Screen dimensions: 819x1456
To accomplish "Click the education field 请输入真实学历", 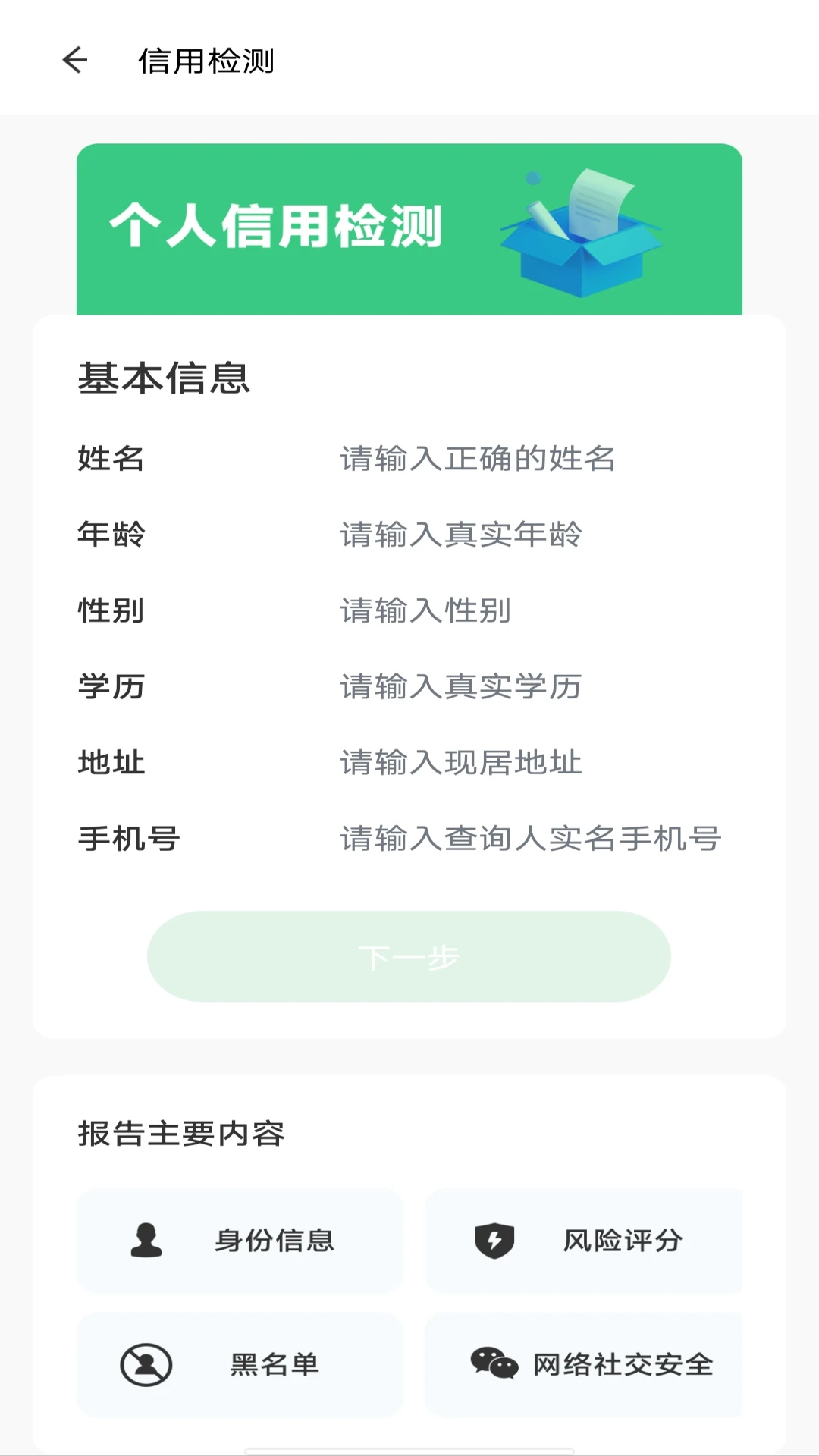I will point(461,687).
